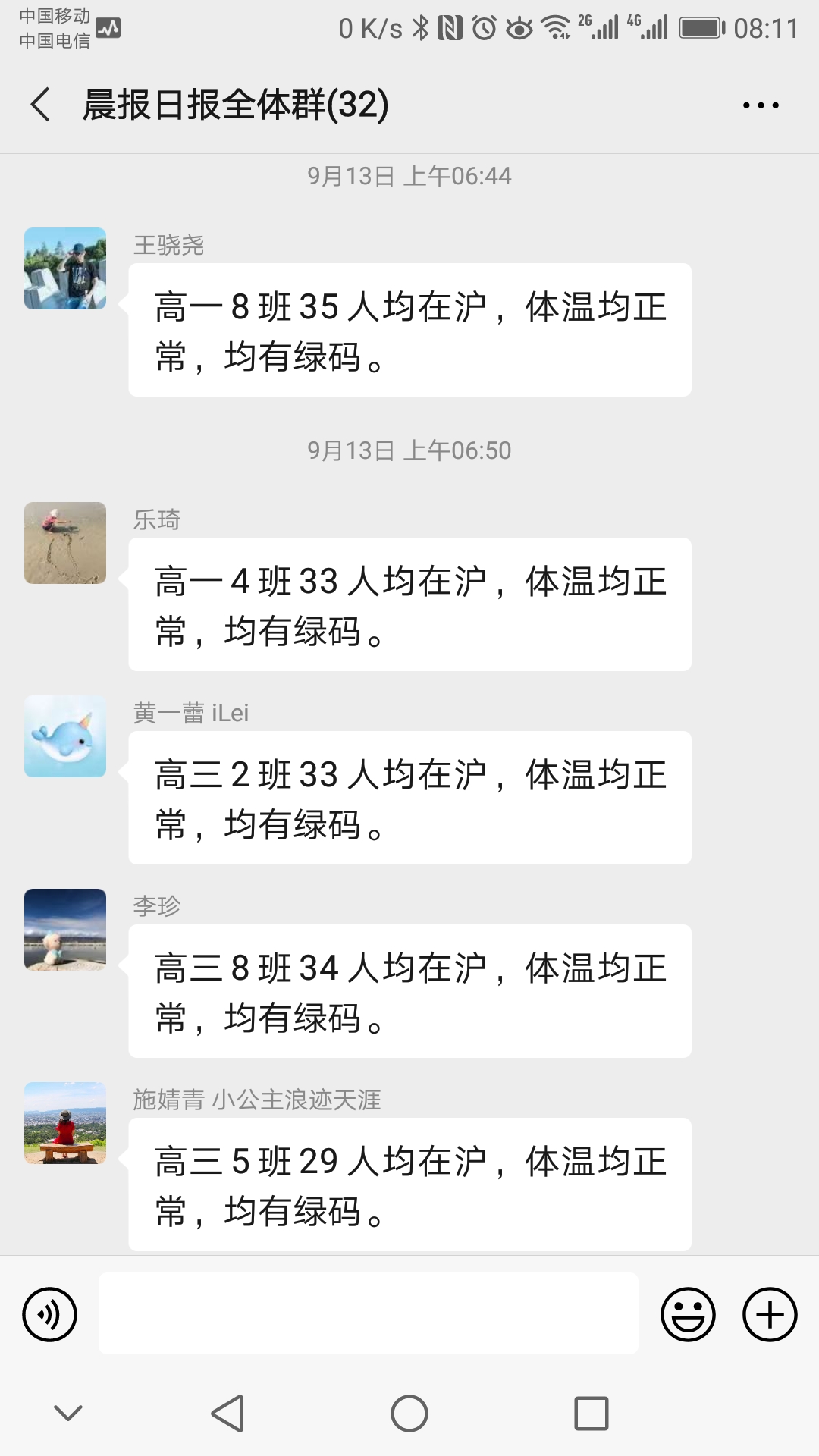The height and width of the screenshot is (1456, 819).
Task: Open 黄一蕾 iLei's profile avatar
Action: click(65, 736)
